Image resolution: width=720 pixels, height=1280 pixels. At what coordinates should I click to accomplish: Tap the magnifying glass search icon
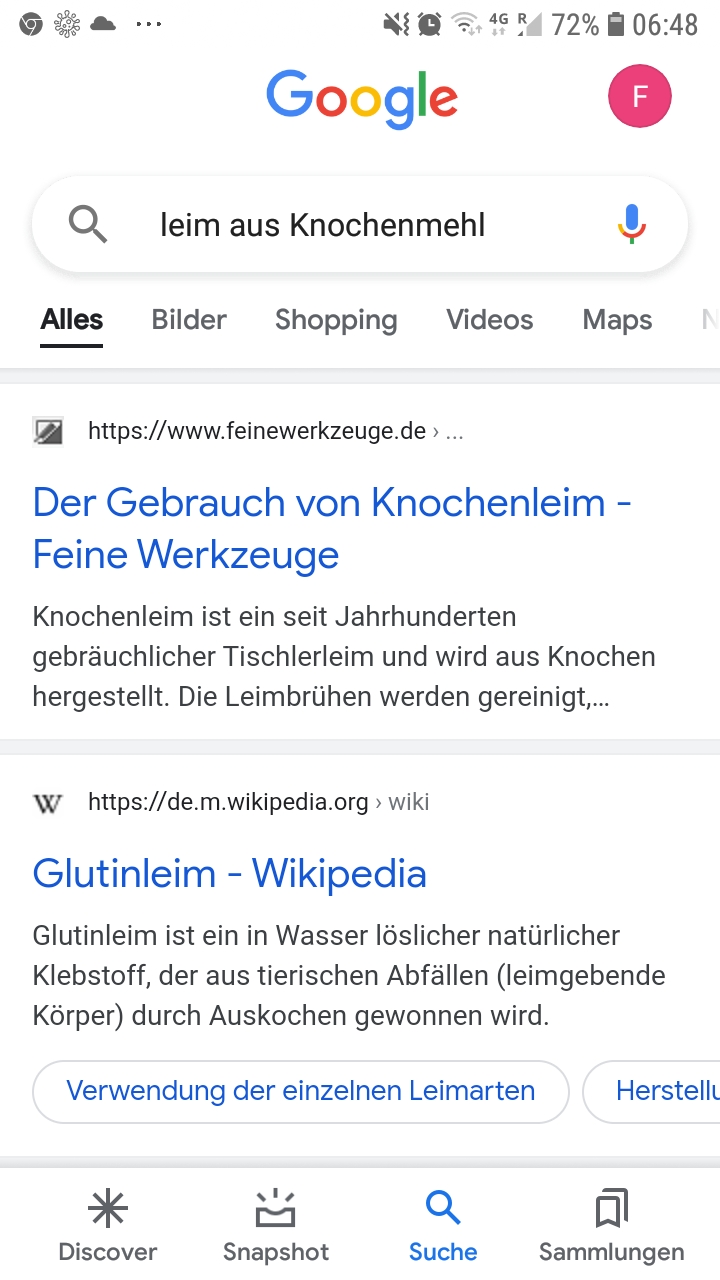coord(88,224)
